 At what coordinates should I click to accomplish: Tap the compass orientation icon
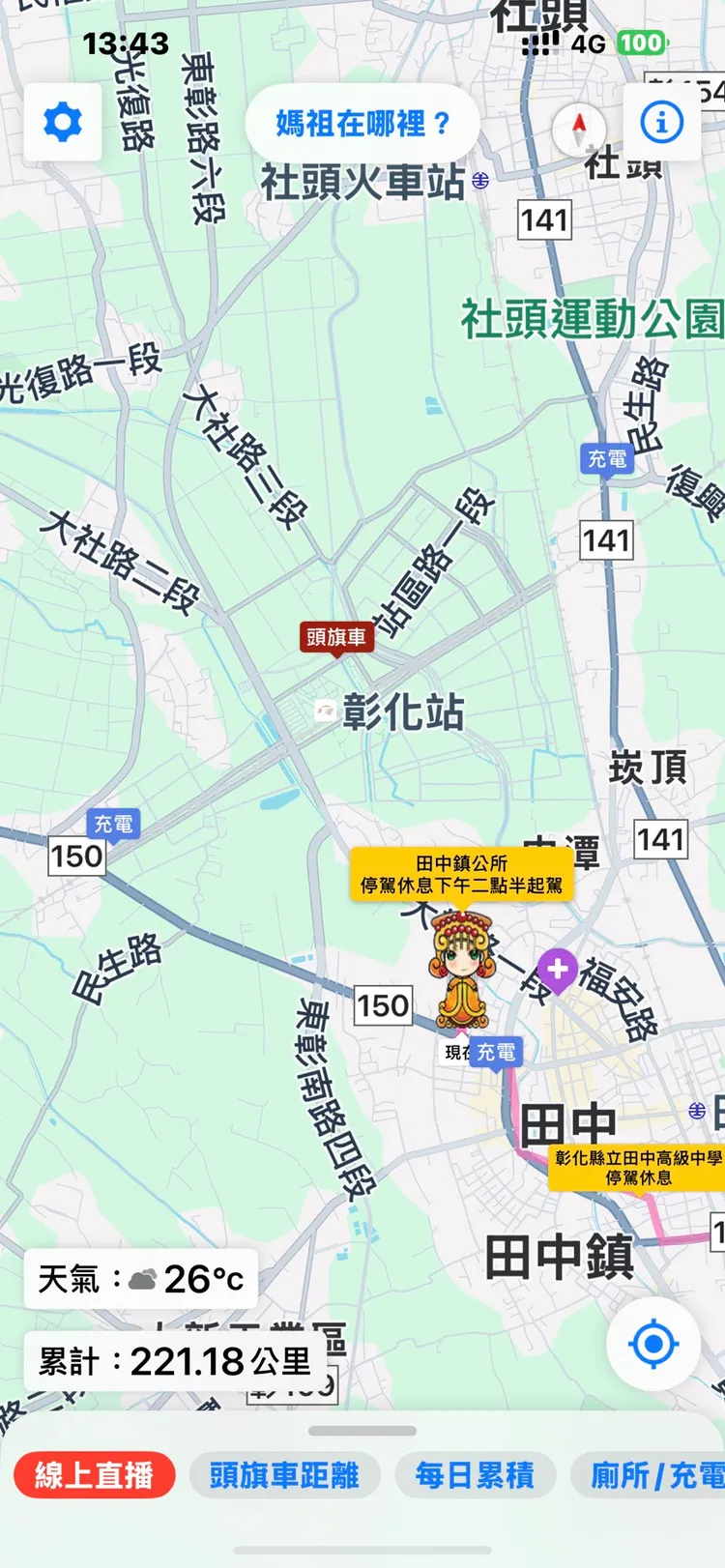[x=577, y=127]
